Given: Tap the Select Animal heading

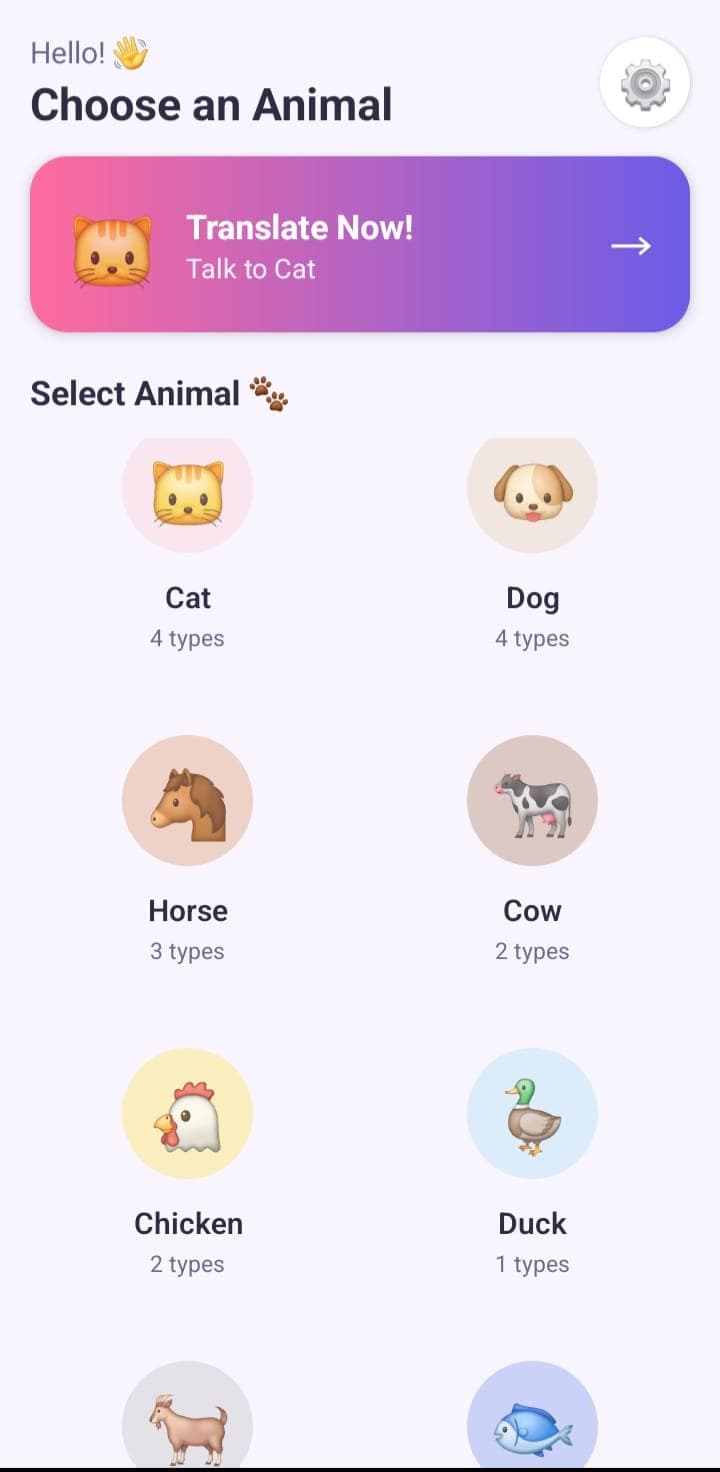Looking at the screenshot, I should click(x=135, y=393).
